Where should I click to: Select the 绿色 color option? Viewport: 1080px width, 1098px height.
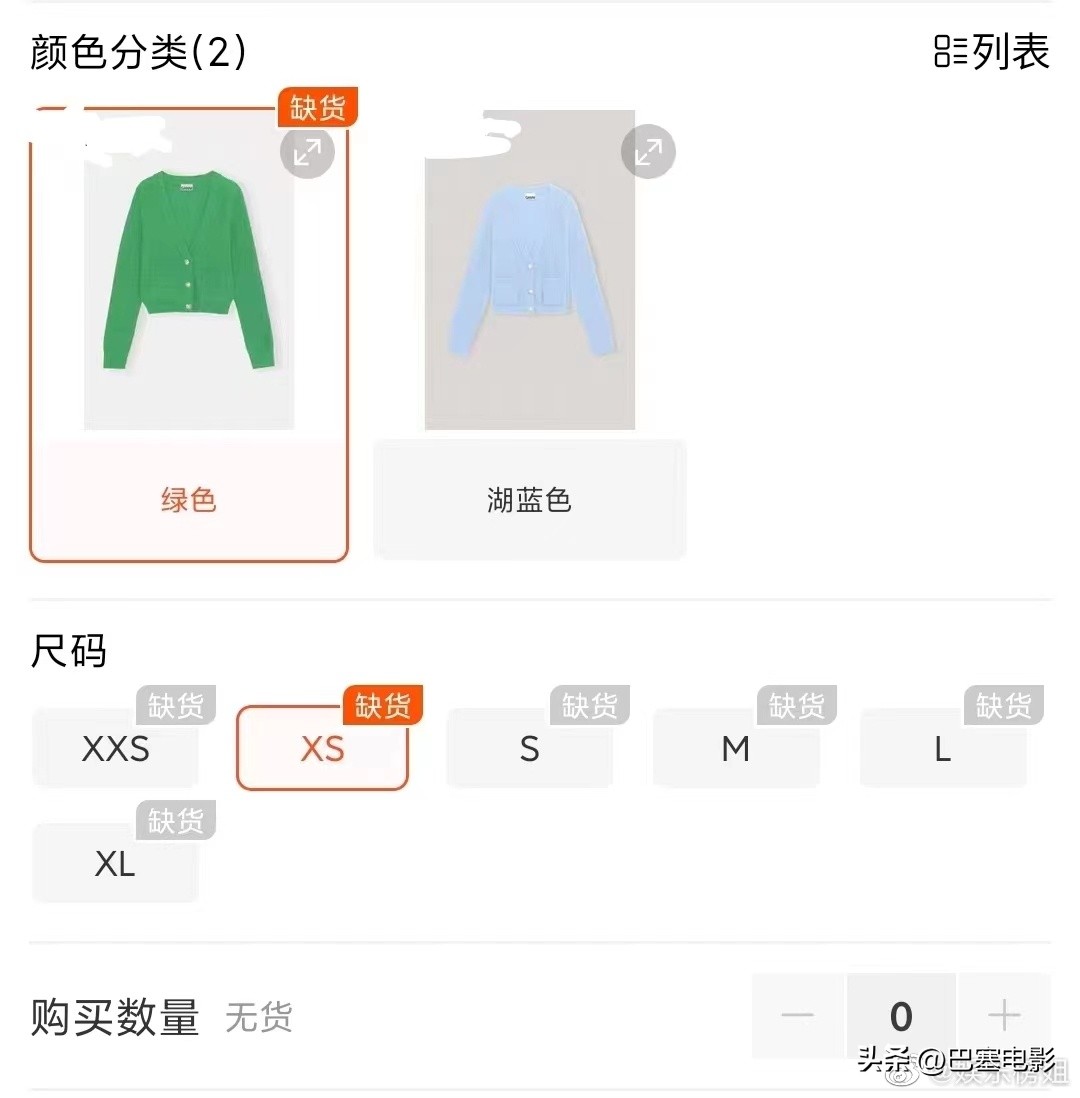tap(188, 499)
